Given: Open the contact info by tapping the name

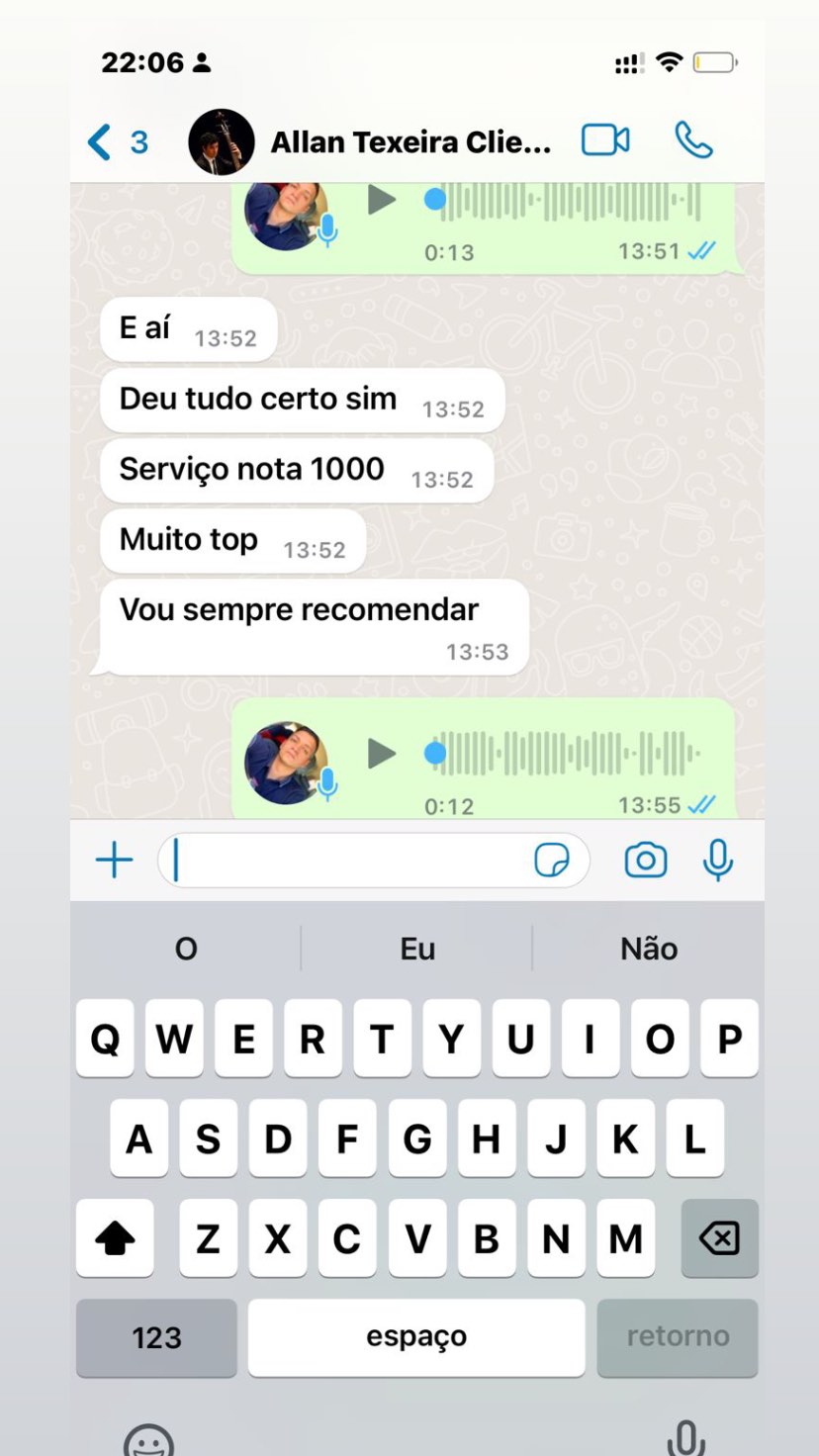Looking at the screenshot, I should point(410,140).
